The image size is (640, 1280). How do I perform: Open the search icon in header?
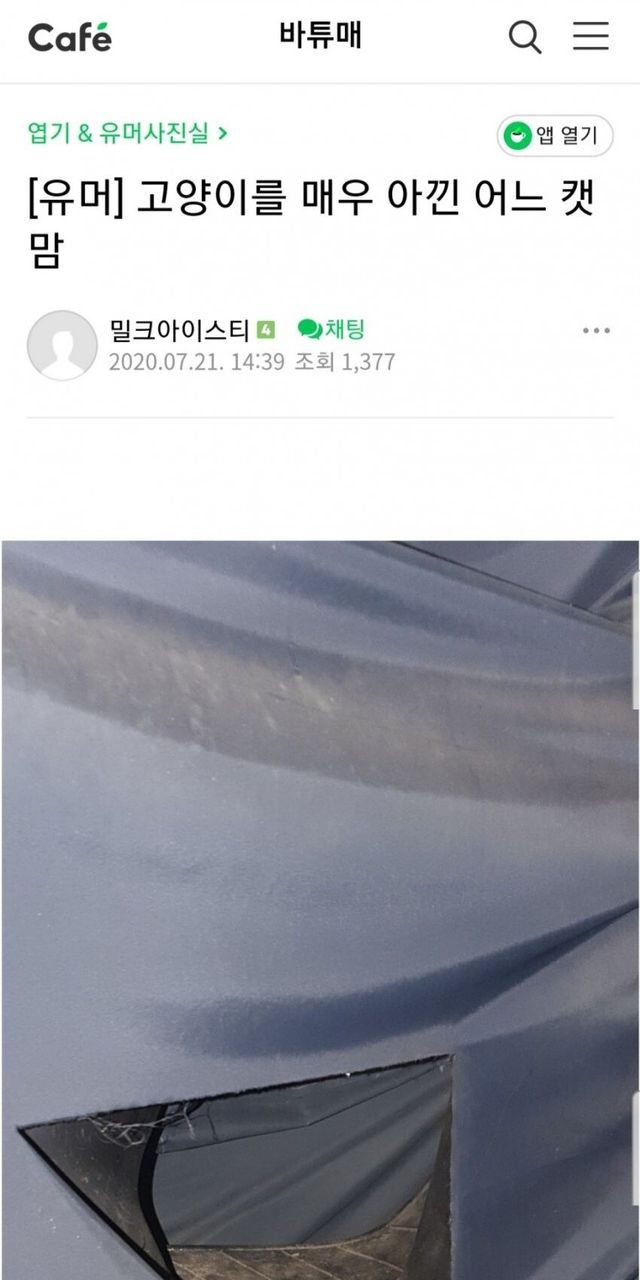[x=525, y=38]
